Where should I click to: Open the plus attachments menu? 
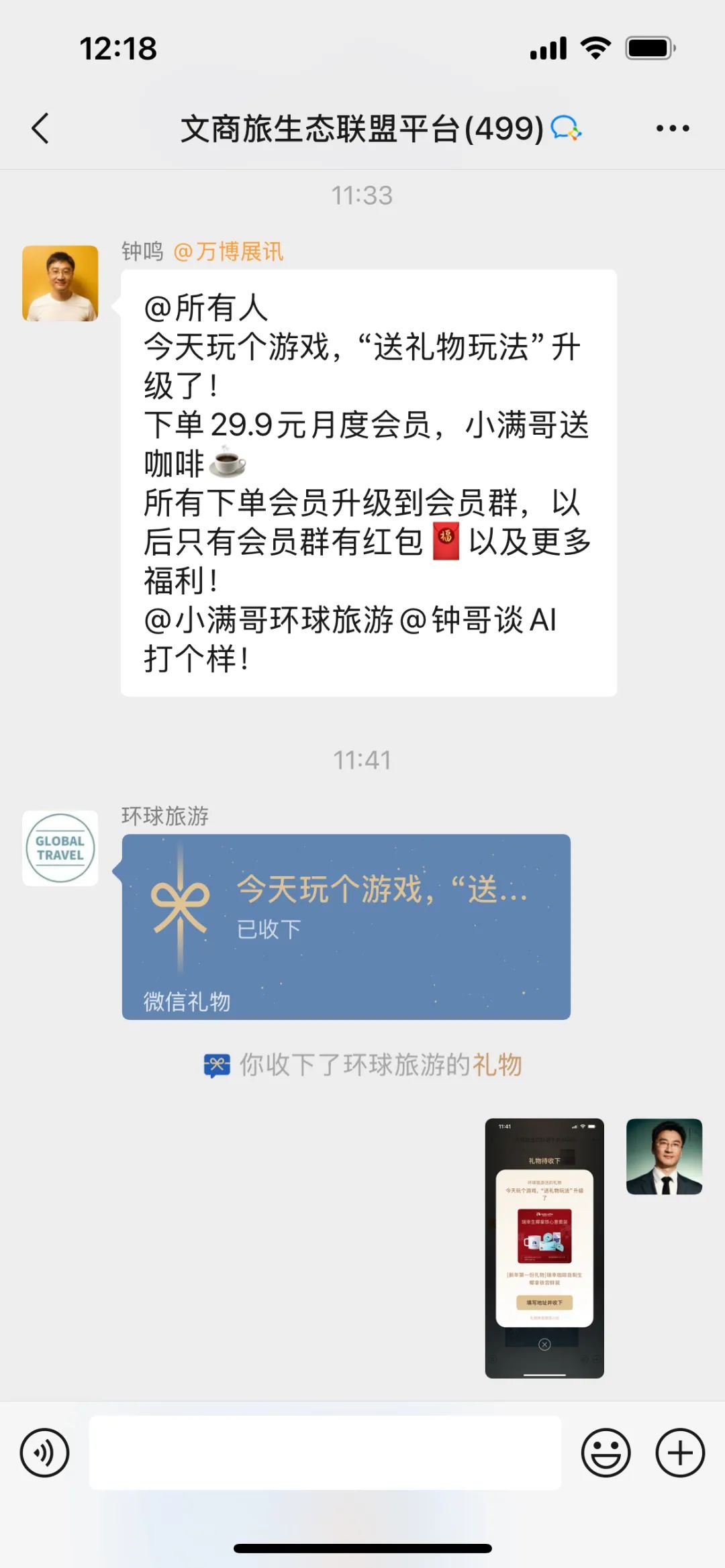pos(680,1453)
